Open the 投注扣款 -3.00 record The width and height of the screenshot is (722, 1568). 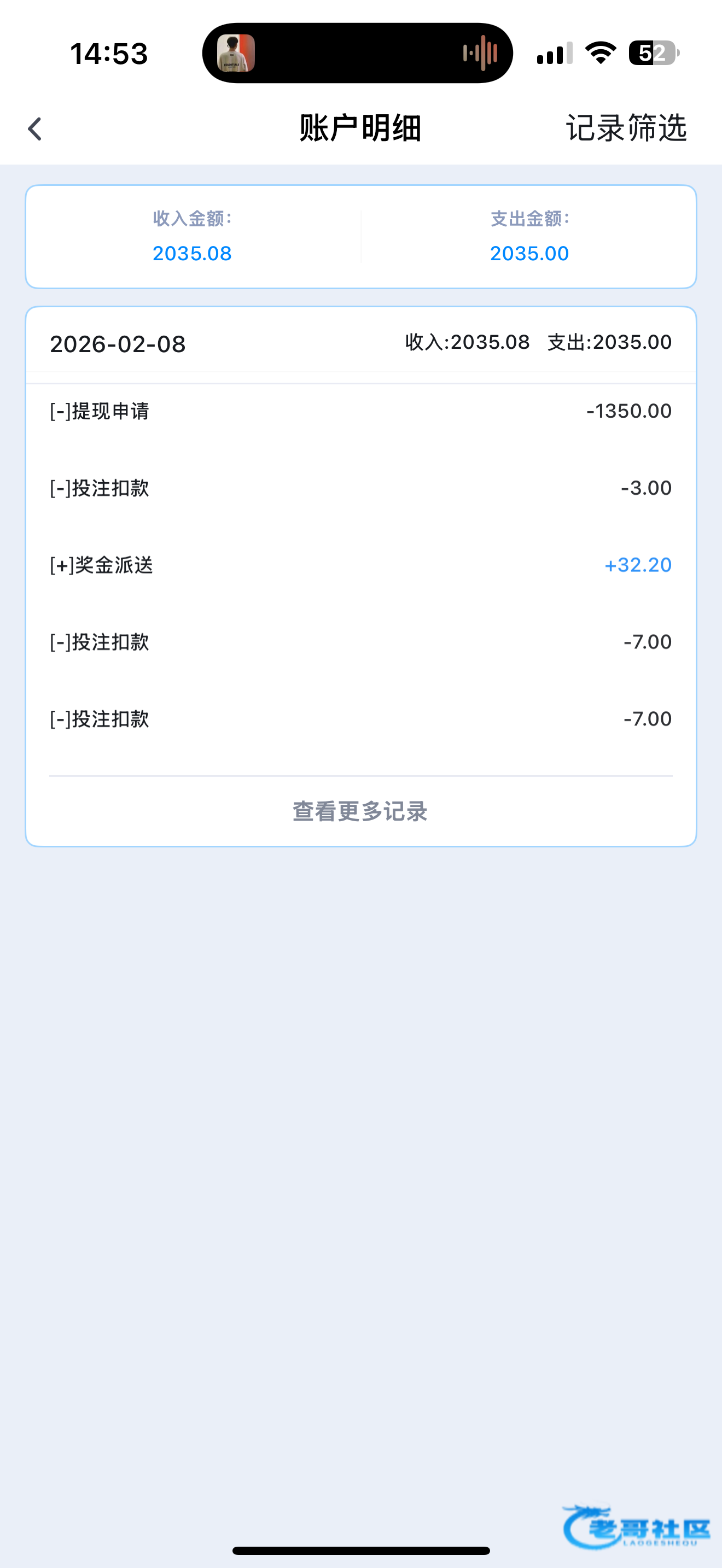pyautogui.click(x=361, y=488)
